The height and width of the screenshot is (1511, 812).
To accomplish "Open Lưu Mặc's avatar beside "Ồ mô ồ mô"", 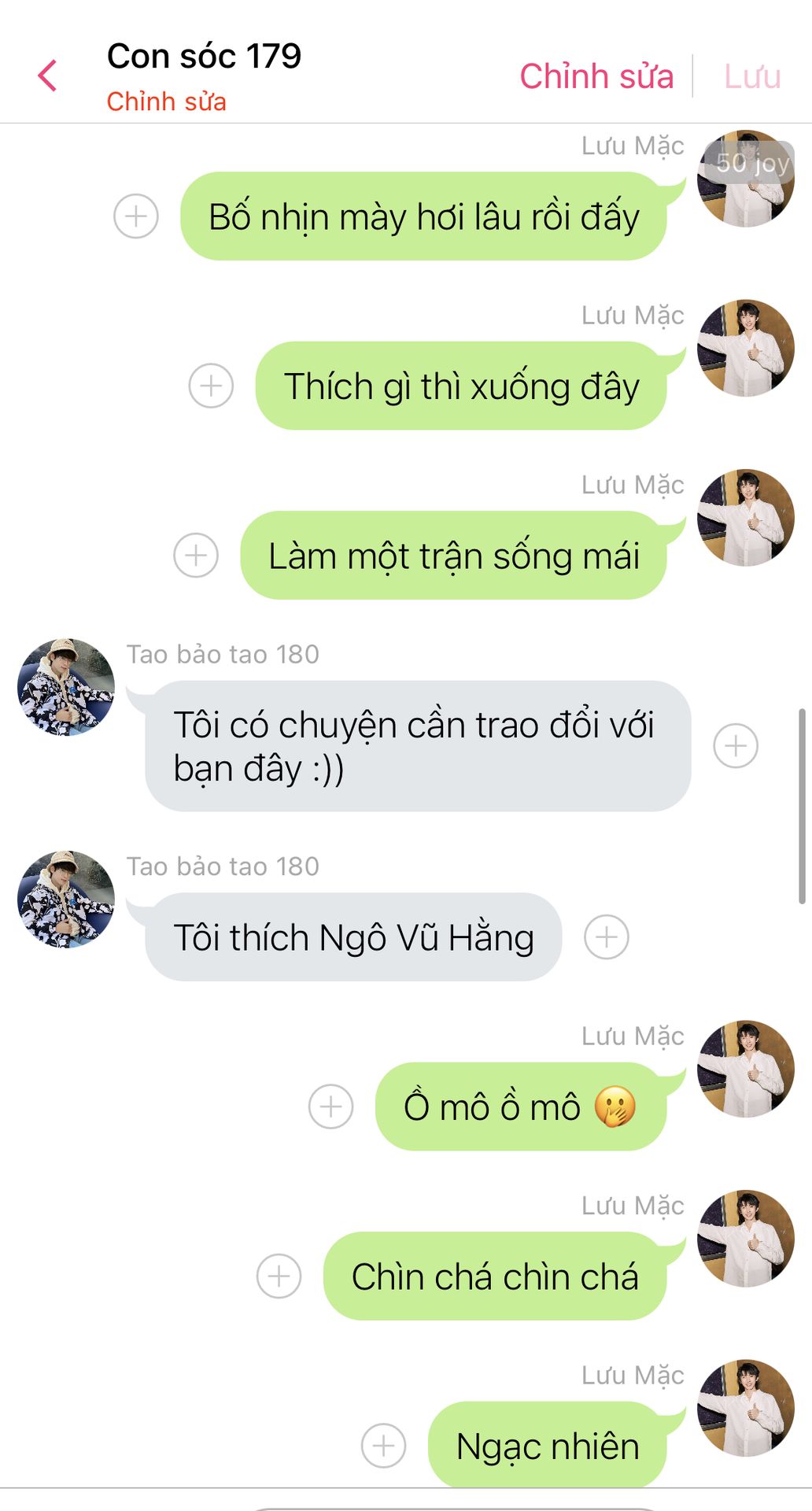I will pyautogui.click(x=746, y=1069).
